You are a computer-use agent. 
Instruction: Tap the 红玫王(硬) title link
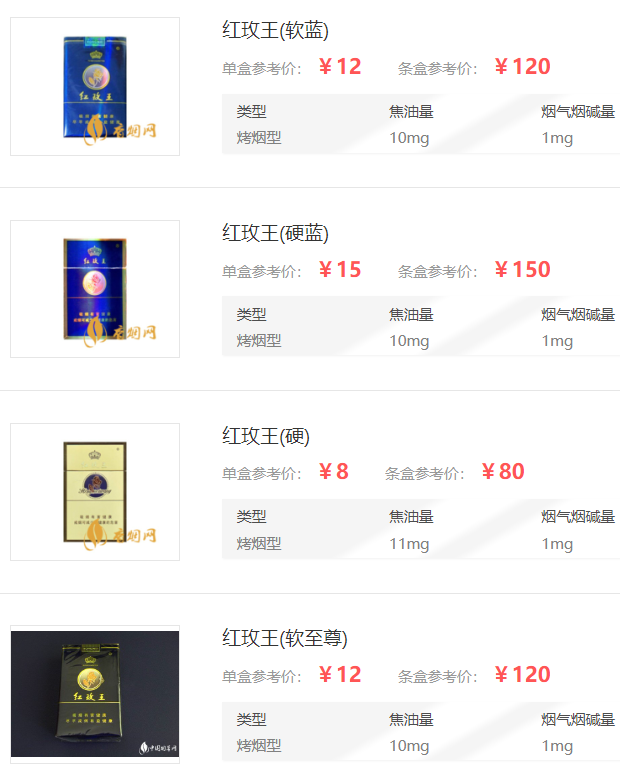click(x=266, y=436)
